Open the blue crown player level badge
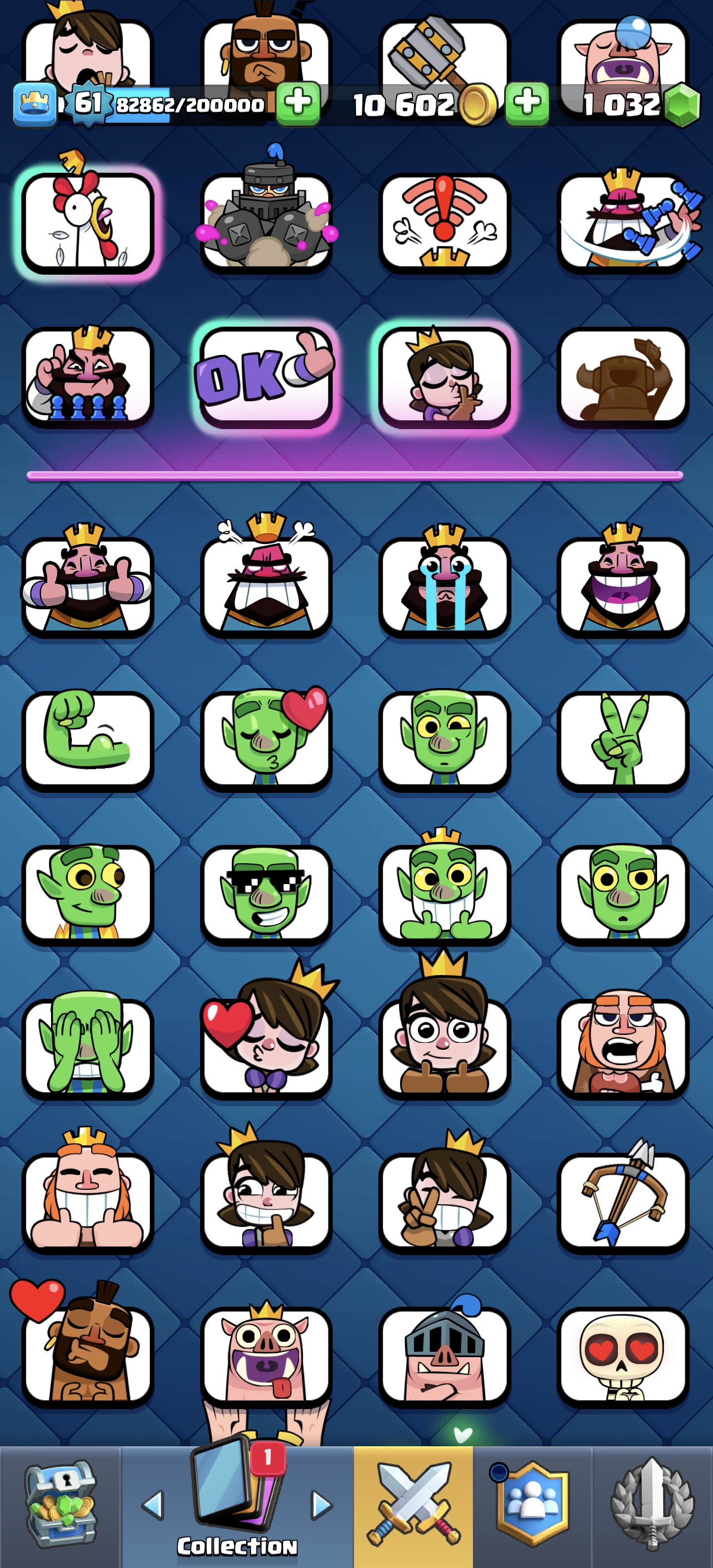713x1568 pixels. (35, 104)
